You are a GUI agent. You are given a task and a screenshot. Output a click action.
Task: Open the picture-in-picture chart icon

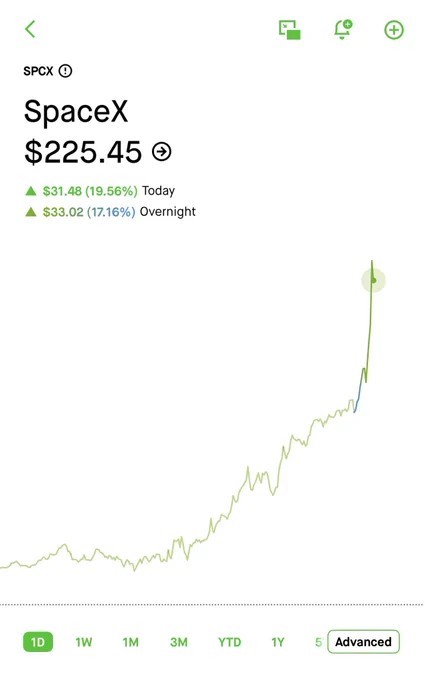point(290,30)
